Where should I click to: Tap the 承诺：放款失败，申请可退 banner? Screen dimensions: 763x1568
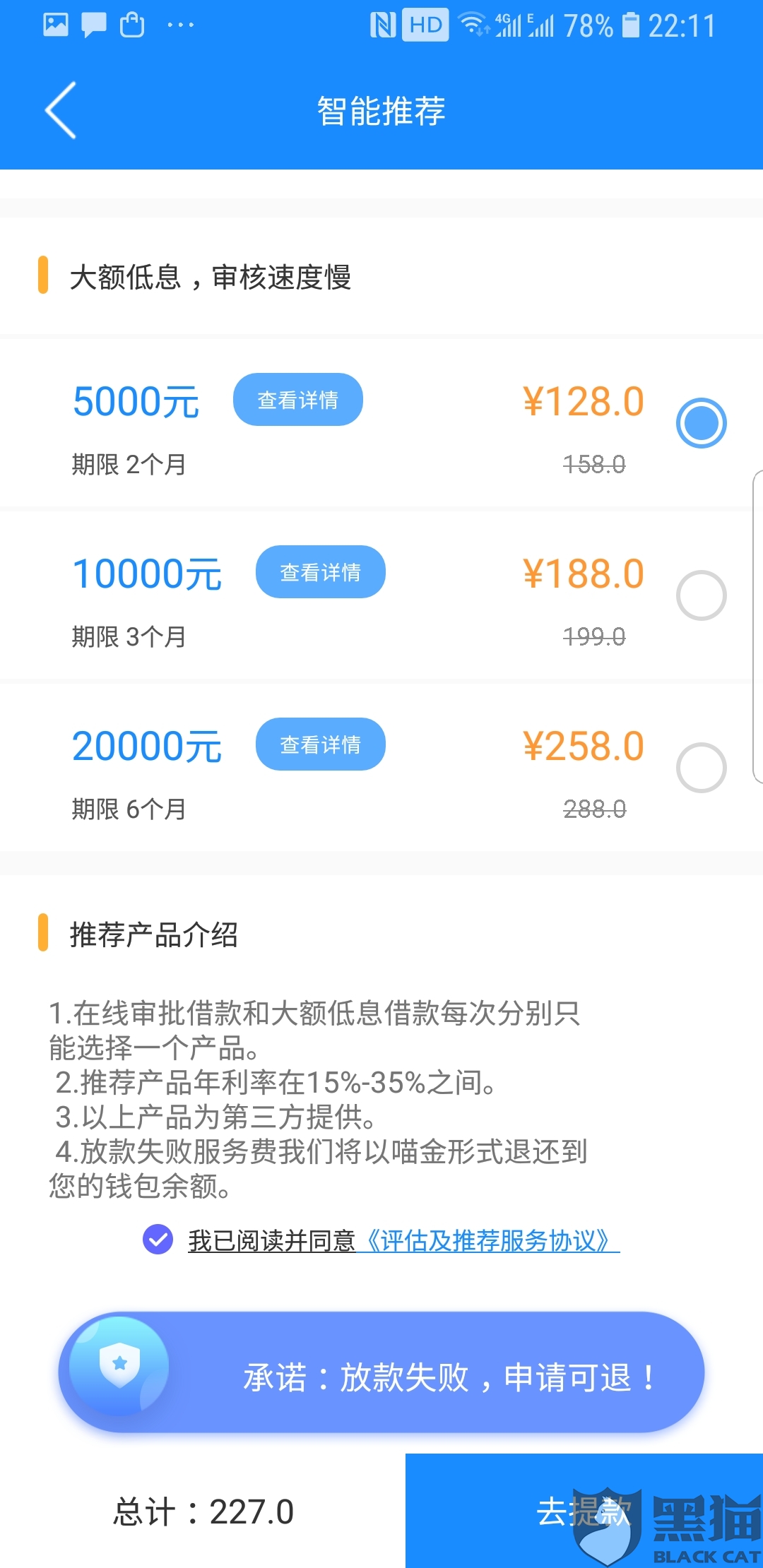[381, 1372]
